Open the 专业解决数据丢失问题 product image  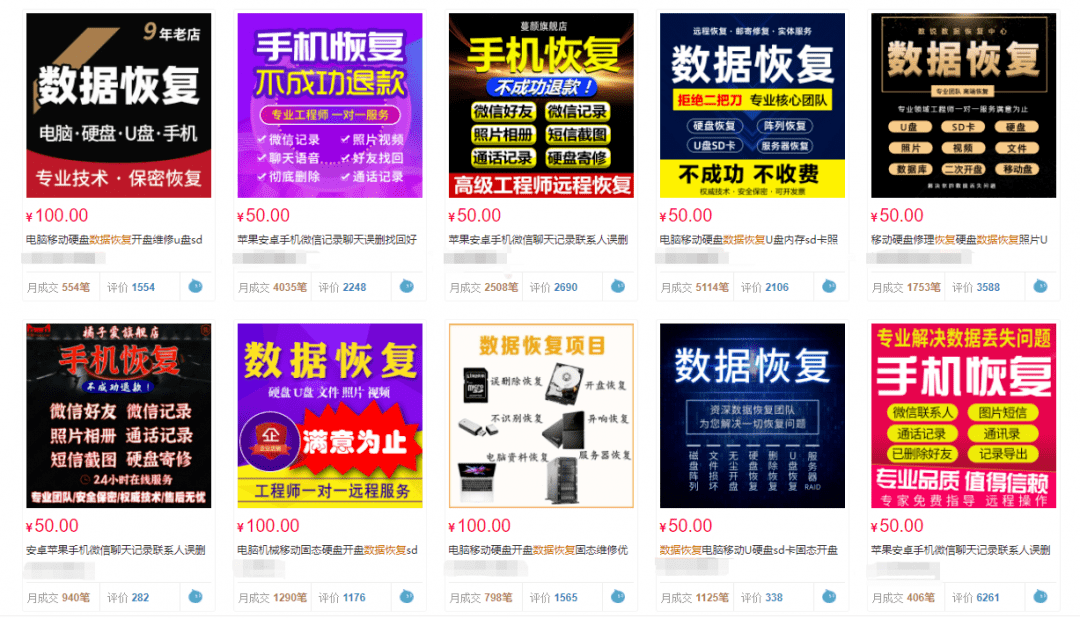pyautogui.click(x=963, y=415)
